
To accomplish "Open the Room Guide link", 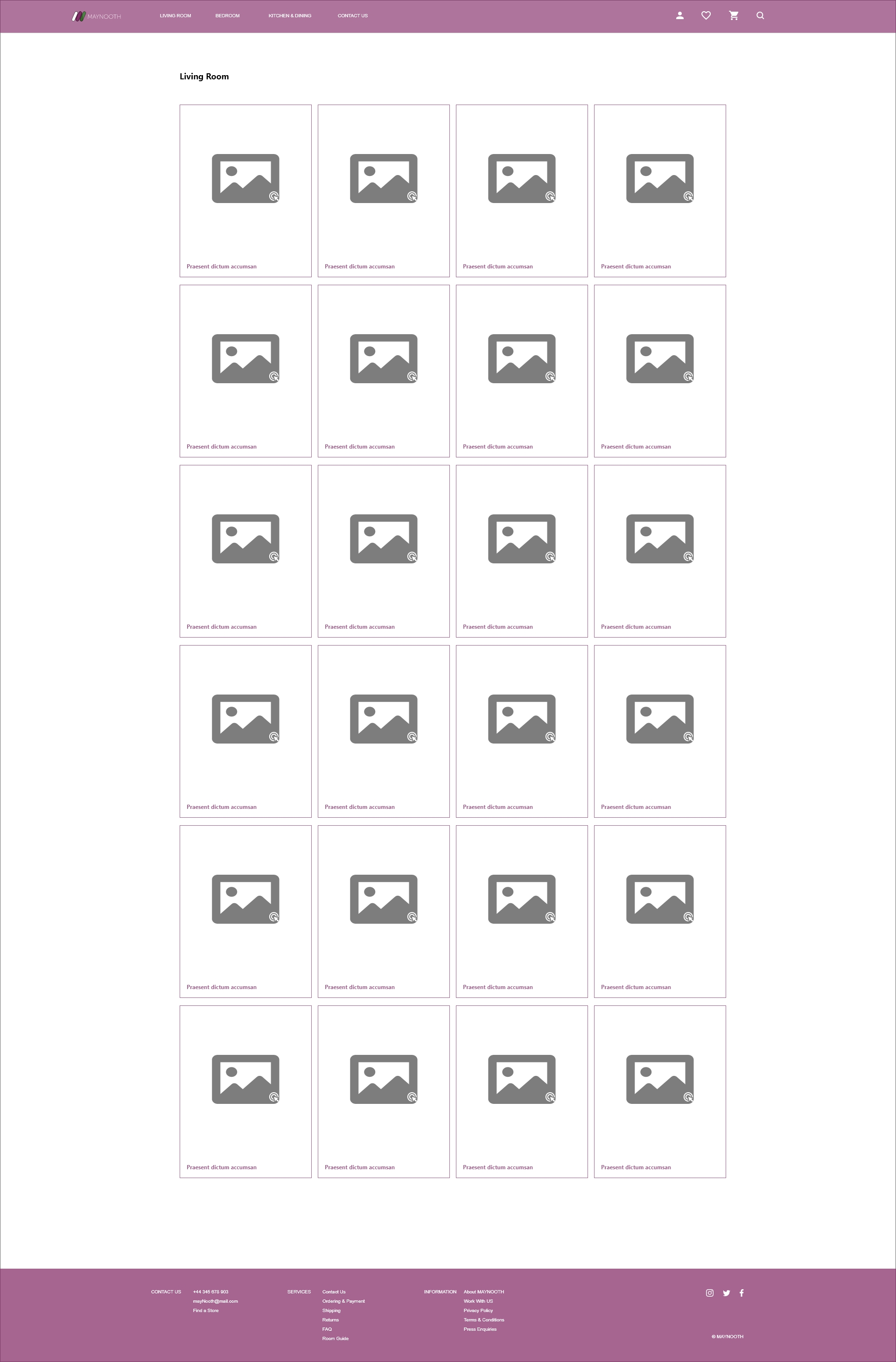I will click(335, 1339).
